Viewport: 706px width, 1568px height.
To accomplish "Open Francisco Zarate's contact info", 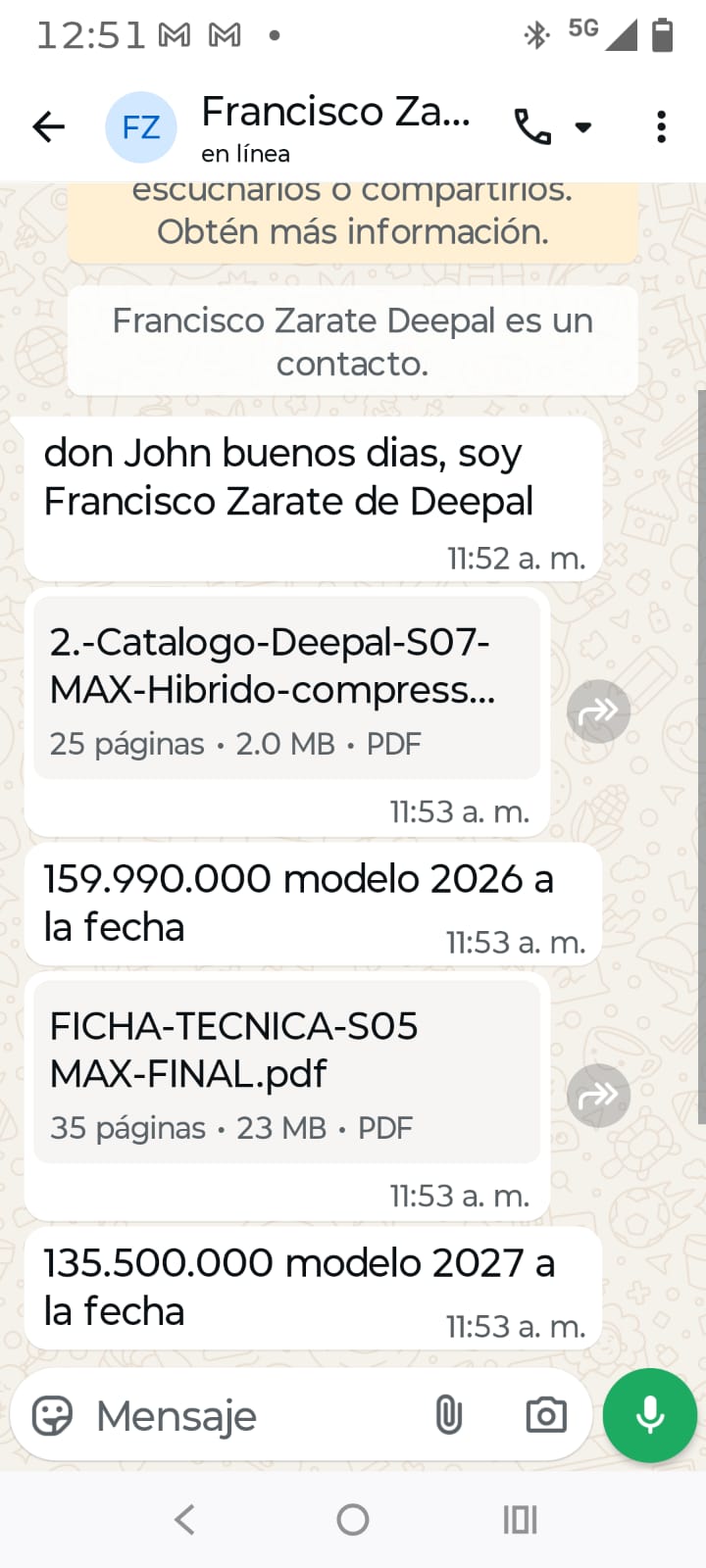I will (334, 126).
